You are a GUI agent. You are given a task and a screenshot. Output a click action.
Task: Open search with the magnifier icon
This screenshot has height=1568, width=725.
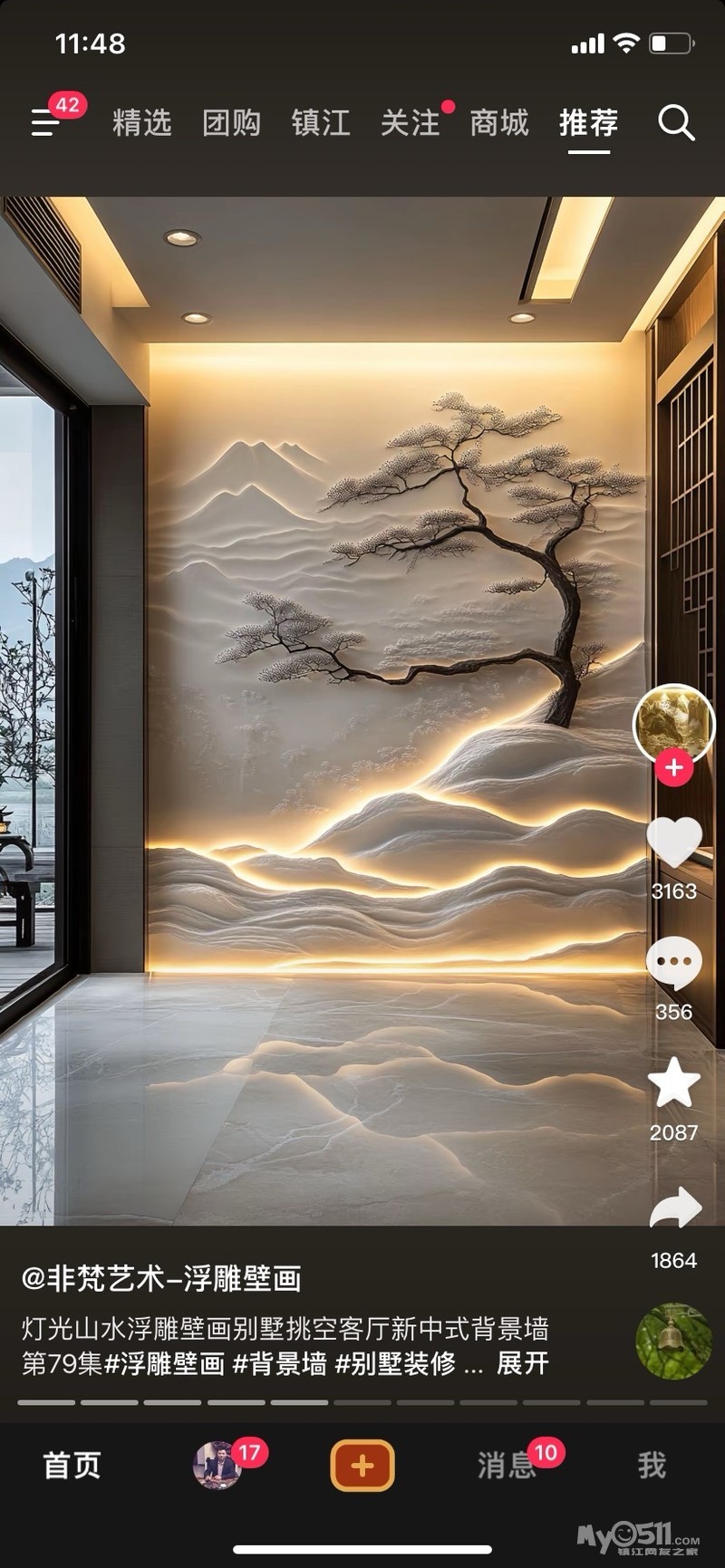click(675, 122)
